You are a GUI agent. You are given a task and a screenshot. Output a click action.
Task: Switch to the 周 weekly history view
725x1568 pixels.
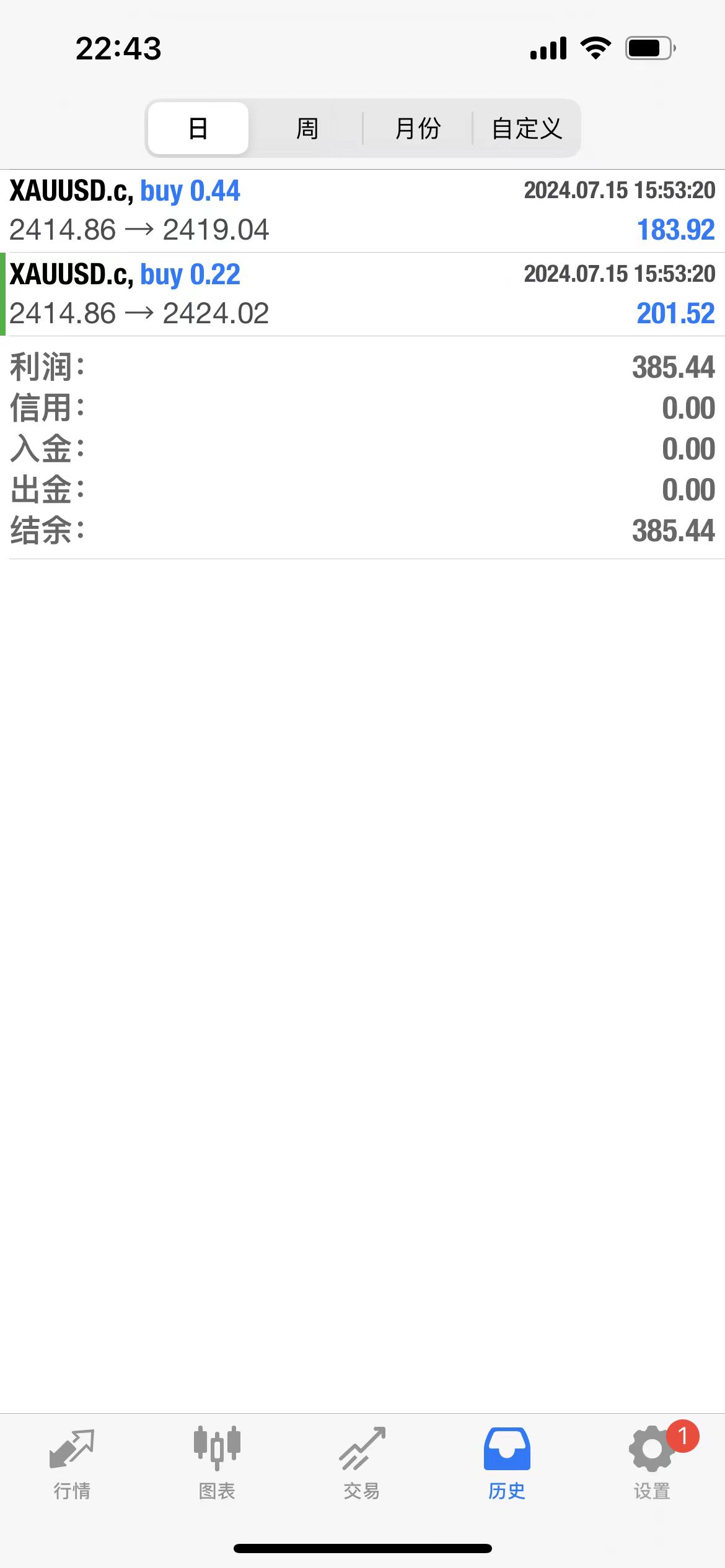click(306, 127)
